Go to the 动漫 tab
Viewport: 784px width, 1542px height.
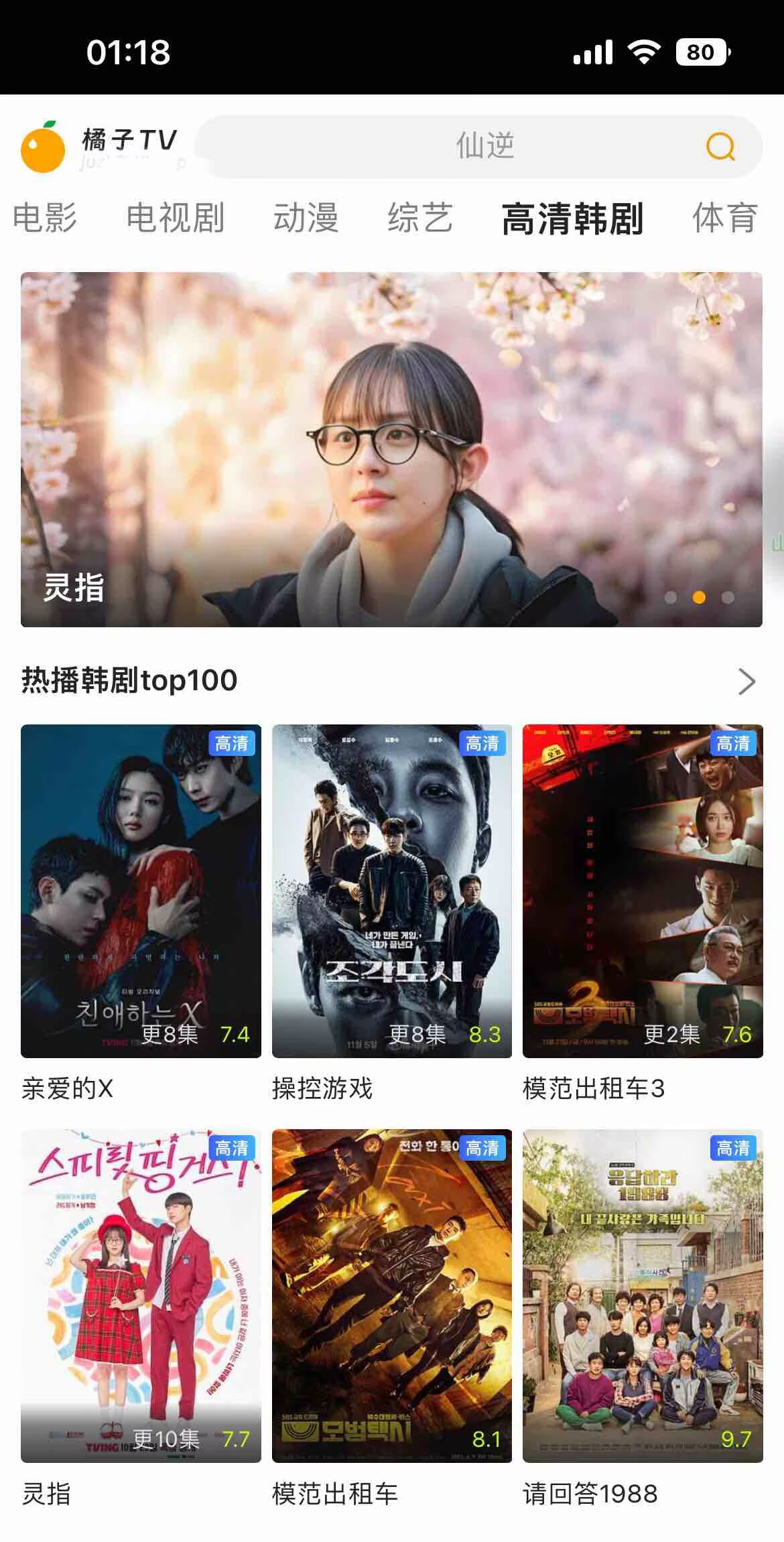point(306,218)
